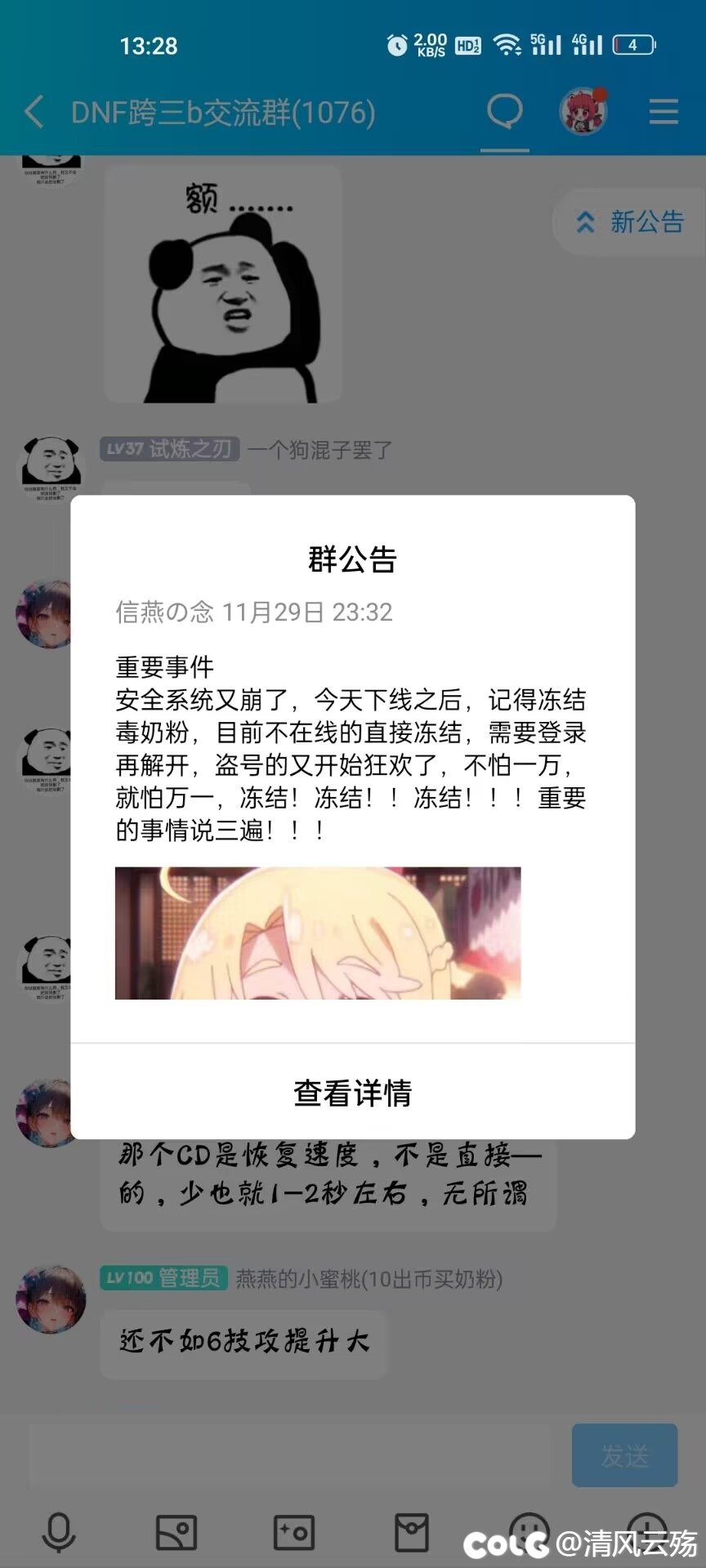Start voice input with the microphone icon
Viewport: 706px width, 1568px height.
click(x=59, y=1532)
